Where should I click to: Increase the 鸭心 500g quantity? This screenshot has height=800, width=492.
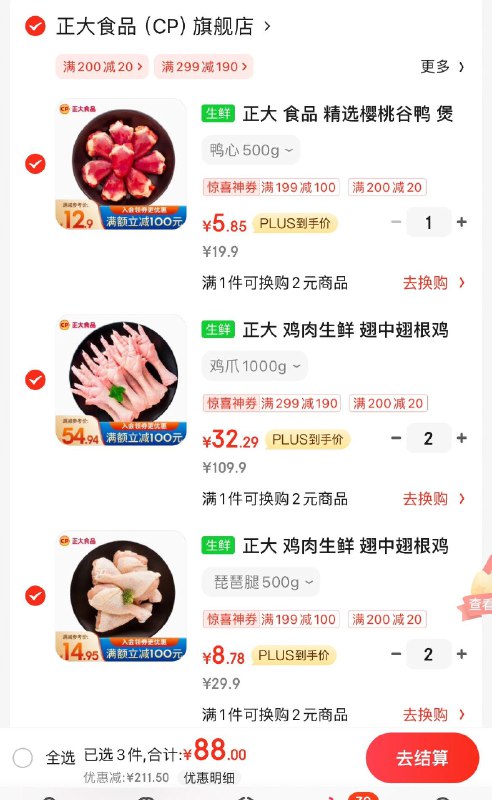(x=462, y=222)
